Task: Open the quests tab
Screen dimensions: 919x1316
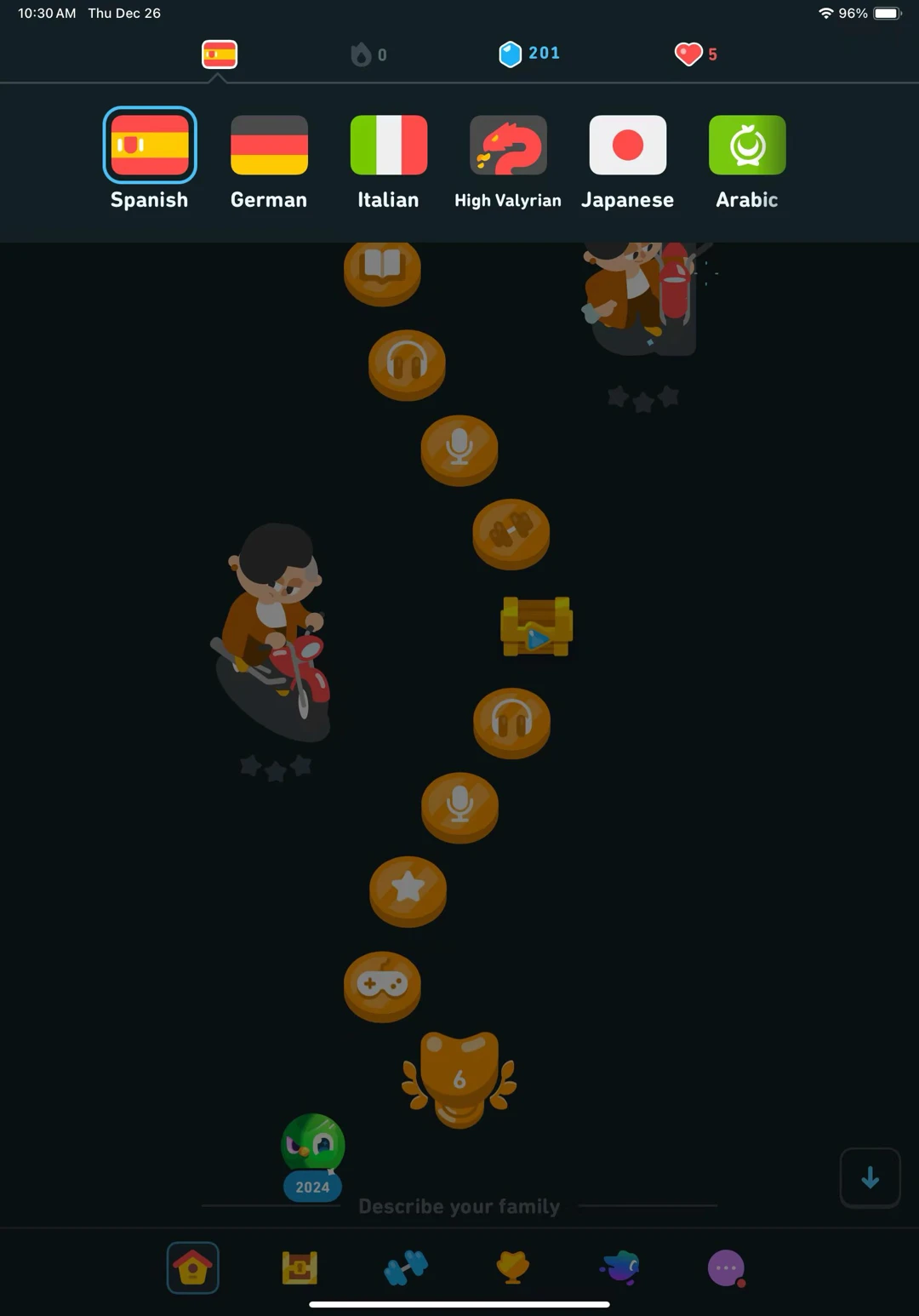Action: pyautogui.click(x=619, y=1267)
